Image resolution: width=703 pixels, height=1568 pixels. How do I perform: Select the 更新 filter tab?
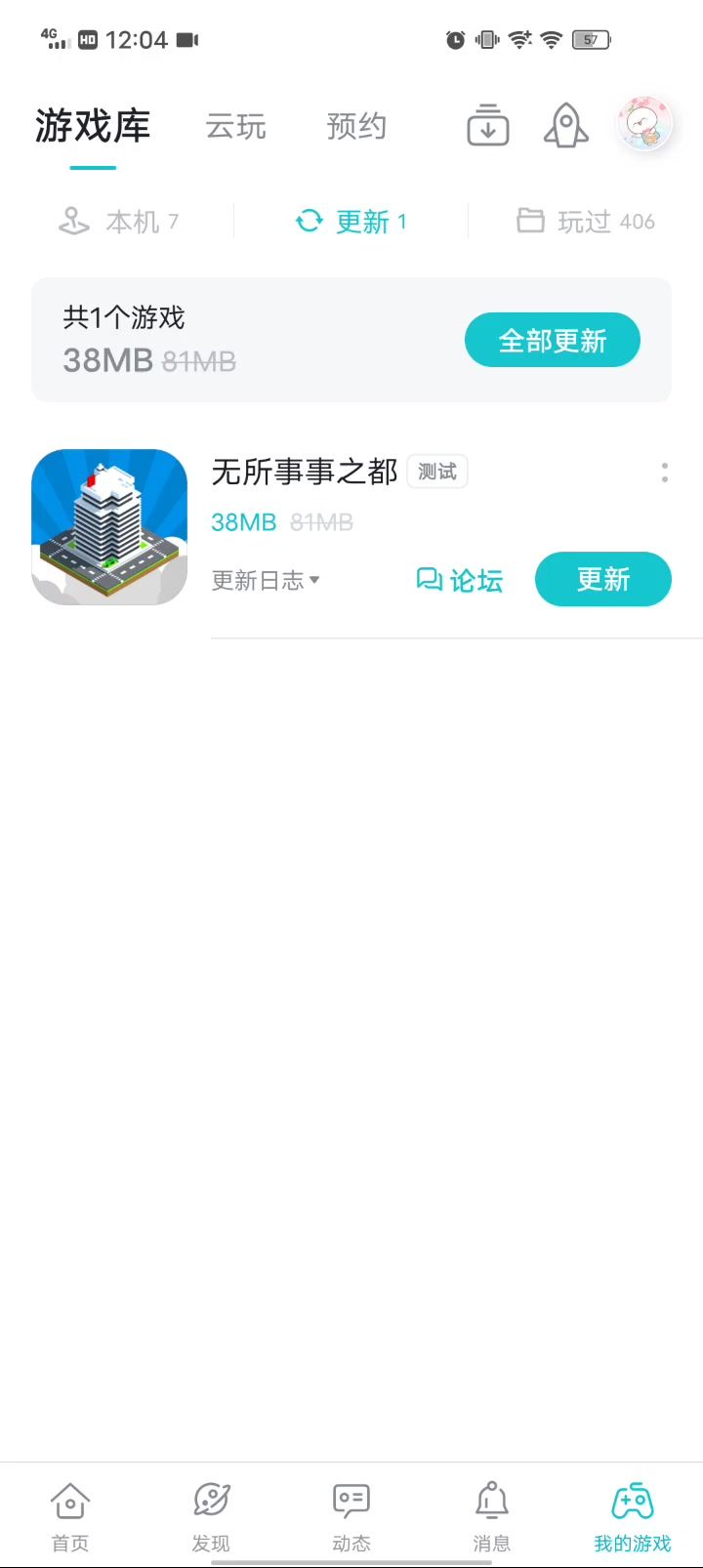(x=351, y=222)
